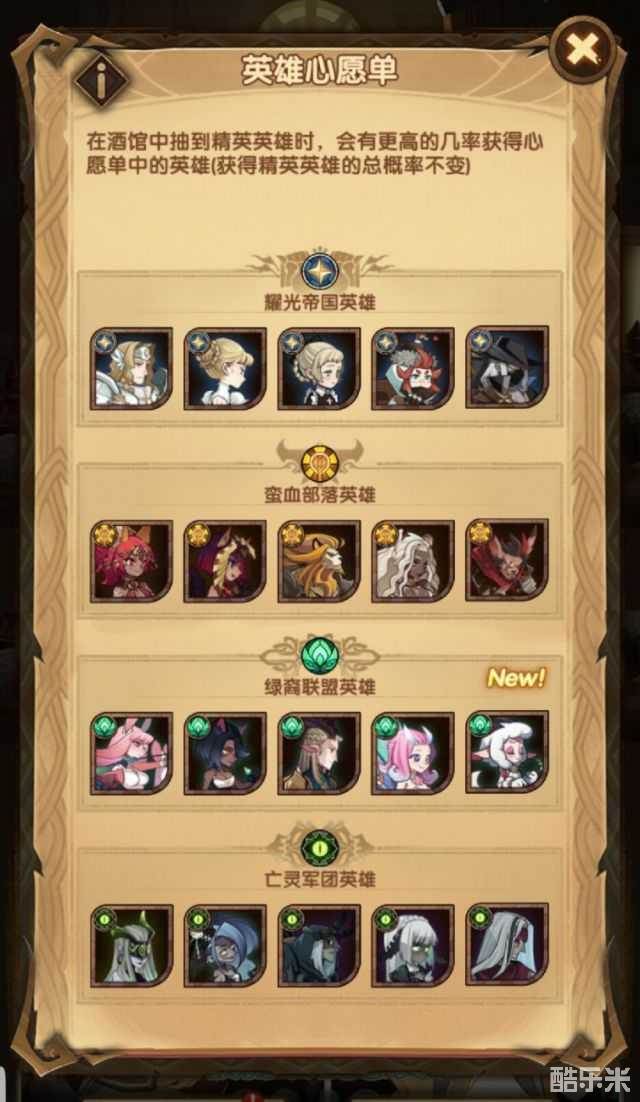This screenshot has width=640, height=1102.
Task: Pick the brown-haired elf in 绿裔联盟英雄
Action: pyautogui.click(x=318, y=753)
